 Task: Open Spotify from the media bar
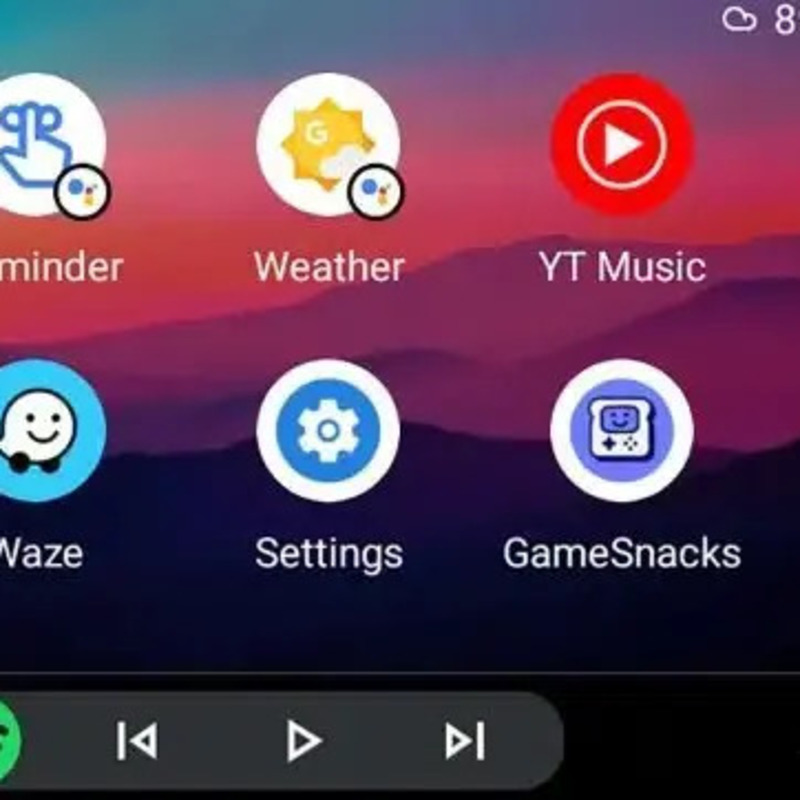pos(8,741)
